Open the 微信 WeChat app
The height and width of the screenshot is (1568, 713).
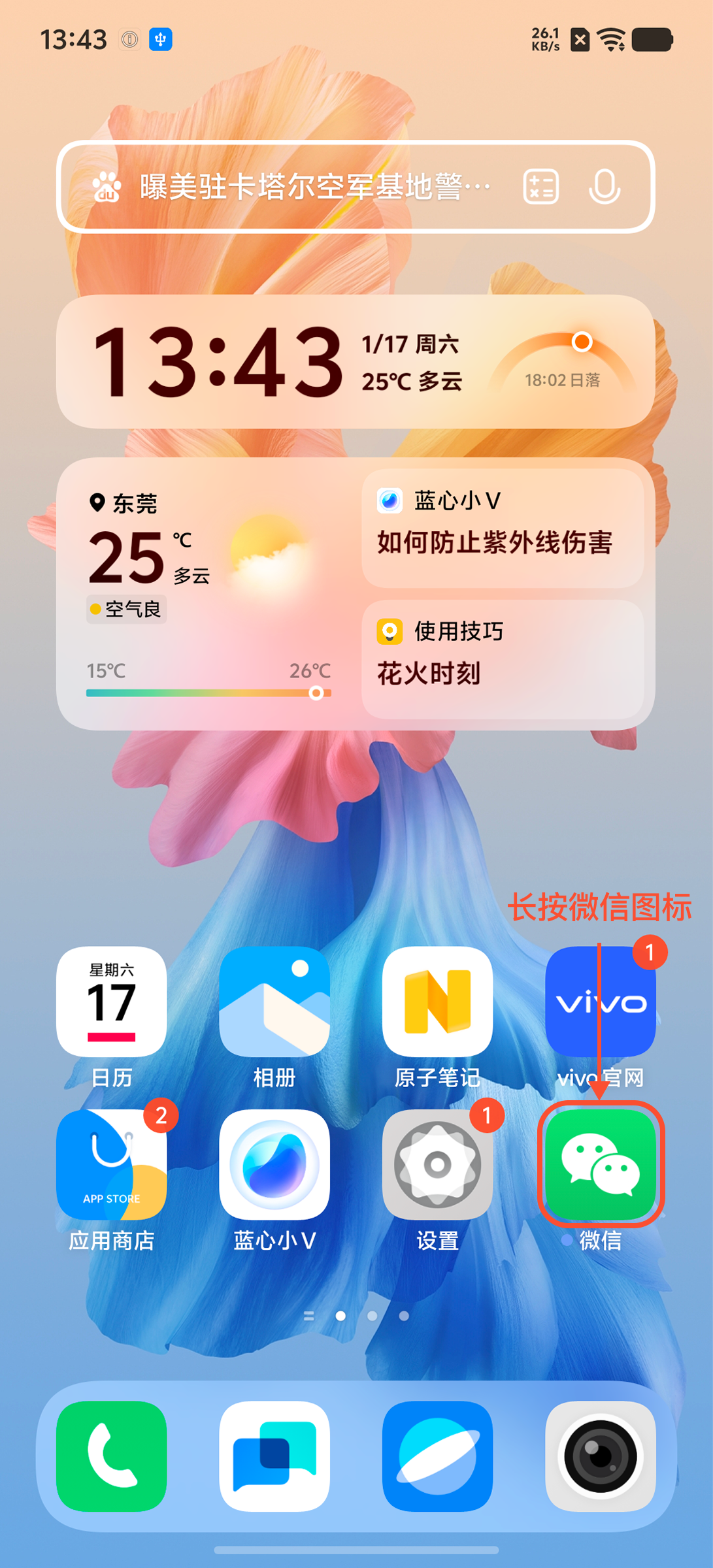pos(599,1164)
